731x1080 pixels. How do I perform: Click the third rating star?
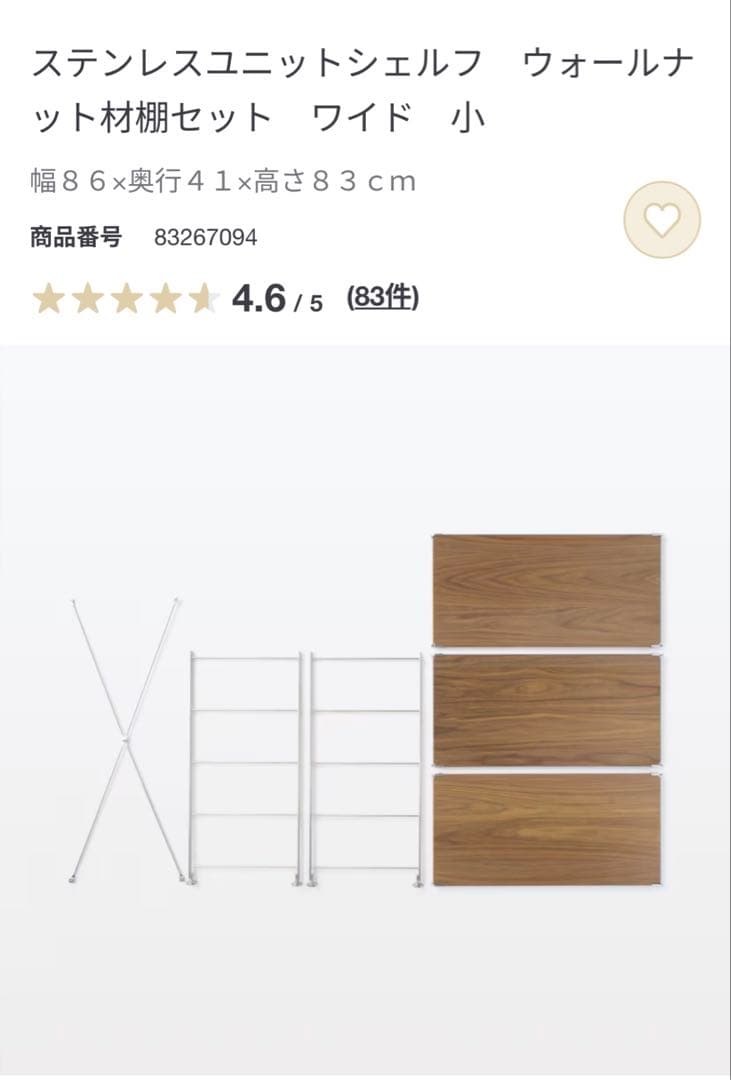126,298
